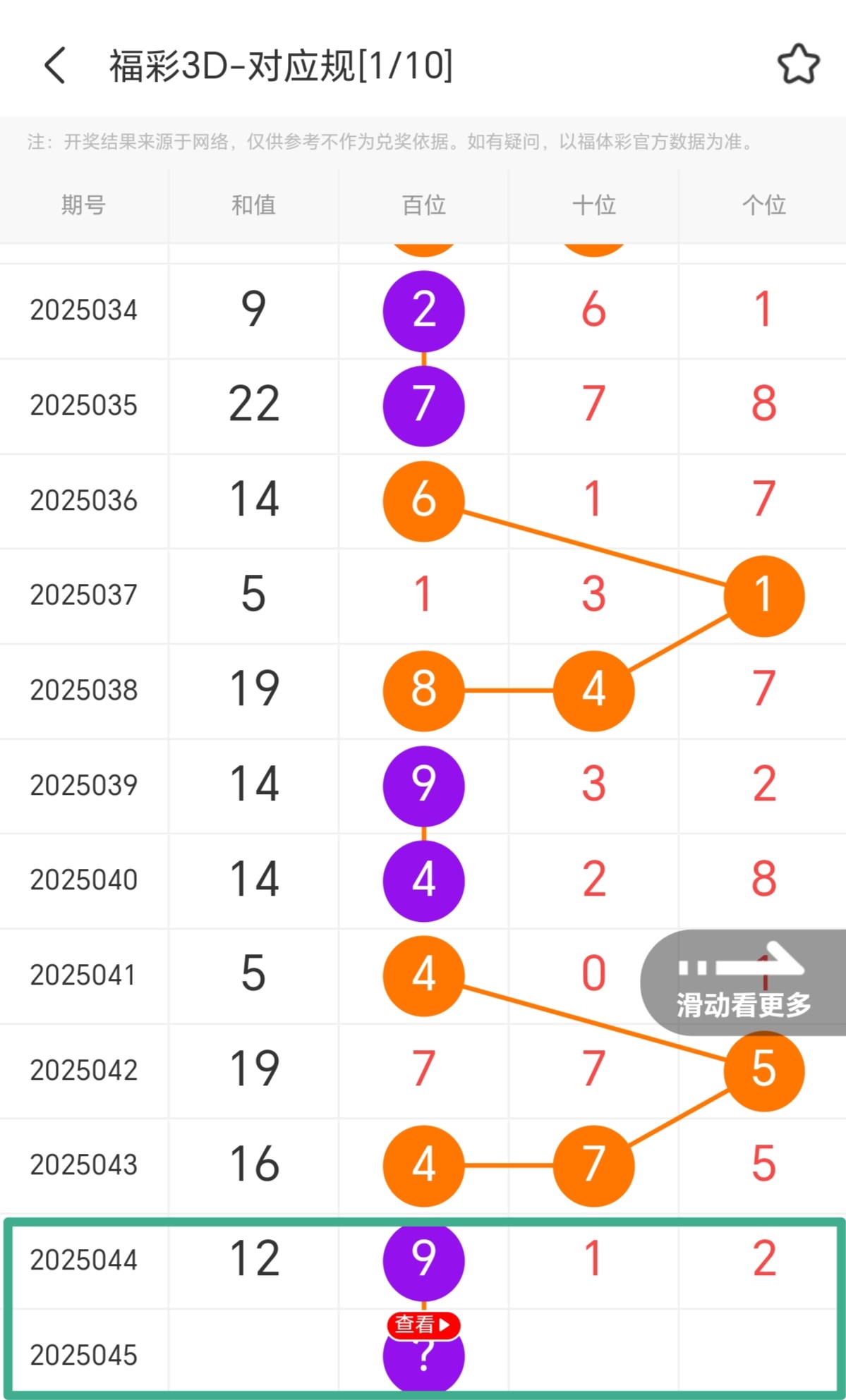This screenshot has width=846, height=1400.
Task: Tap the orange circled 5 in 个位 of 2025042
Action: pyautogui.click(x=764, y=1070)
